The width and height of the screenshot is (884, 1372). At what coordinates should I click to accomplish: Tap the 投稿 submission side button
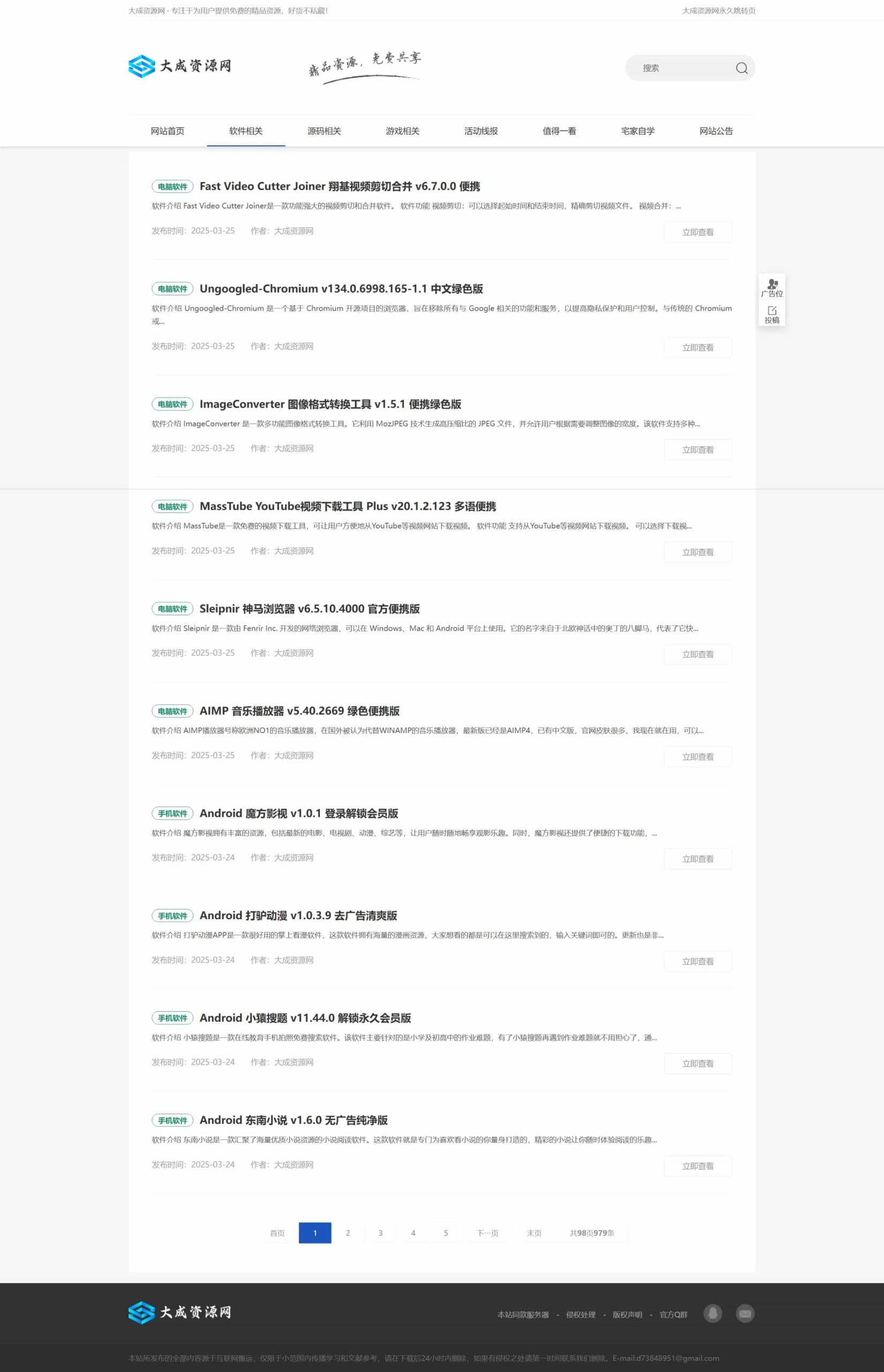tap(771, 315)
